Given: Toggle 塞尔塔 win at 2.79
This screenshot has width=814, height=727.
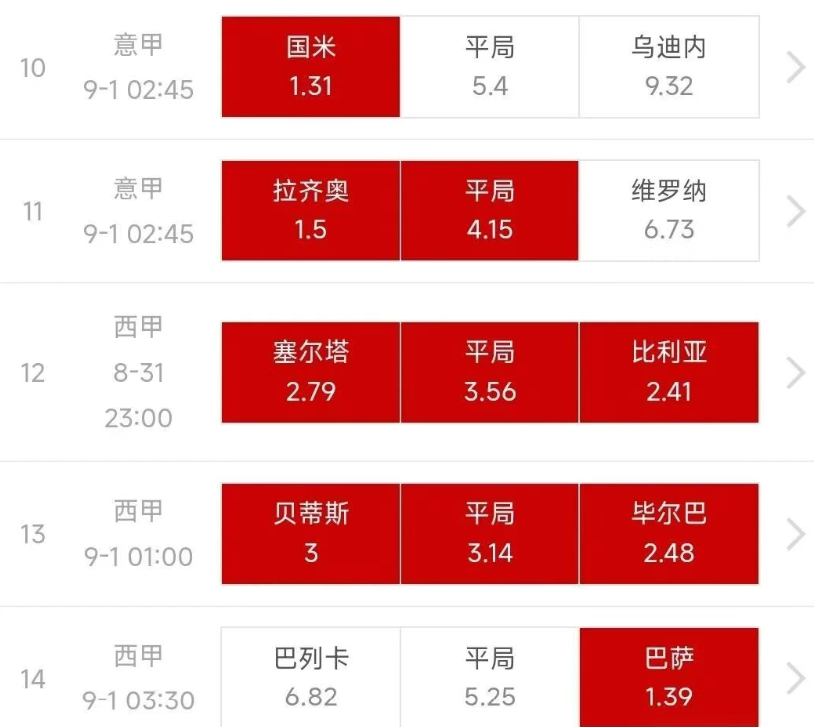Looking at the screenshot, I should pos(310,372).
